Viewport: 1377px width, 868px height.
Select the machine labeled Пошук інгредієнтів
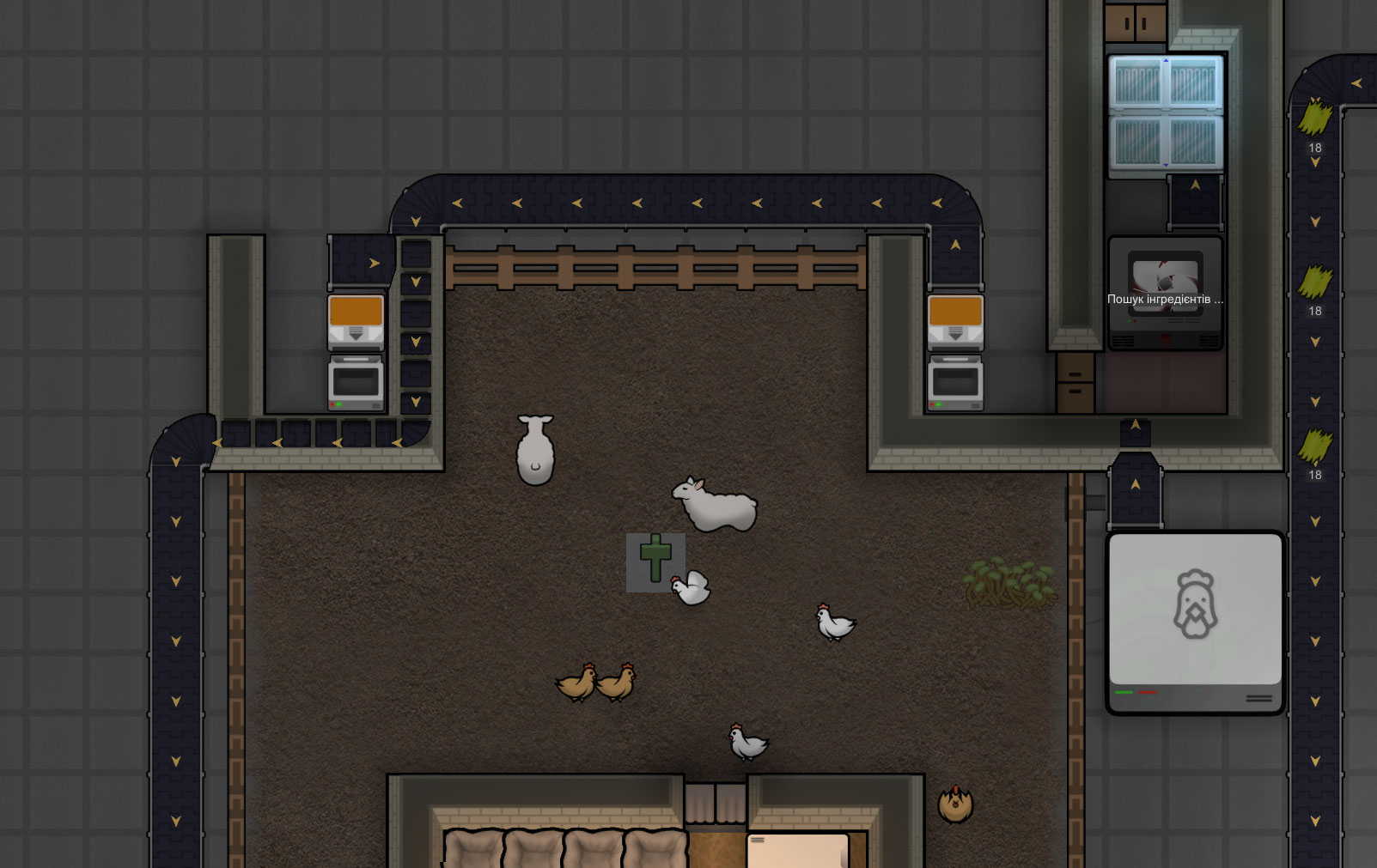point(1165,294)
